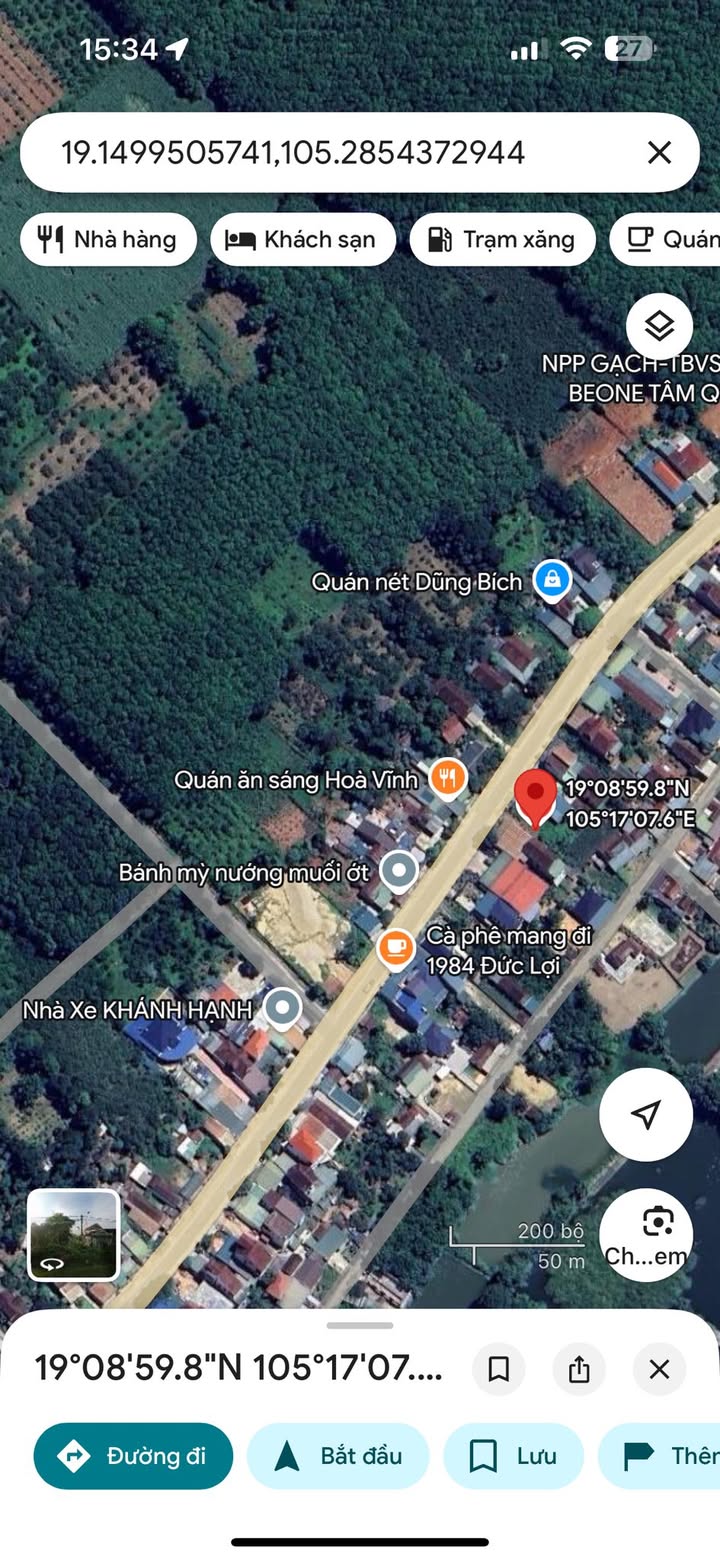
Task: Select the Khách sạn chip
Action: (x=302, y=239)
